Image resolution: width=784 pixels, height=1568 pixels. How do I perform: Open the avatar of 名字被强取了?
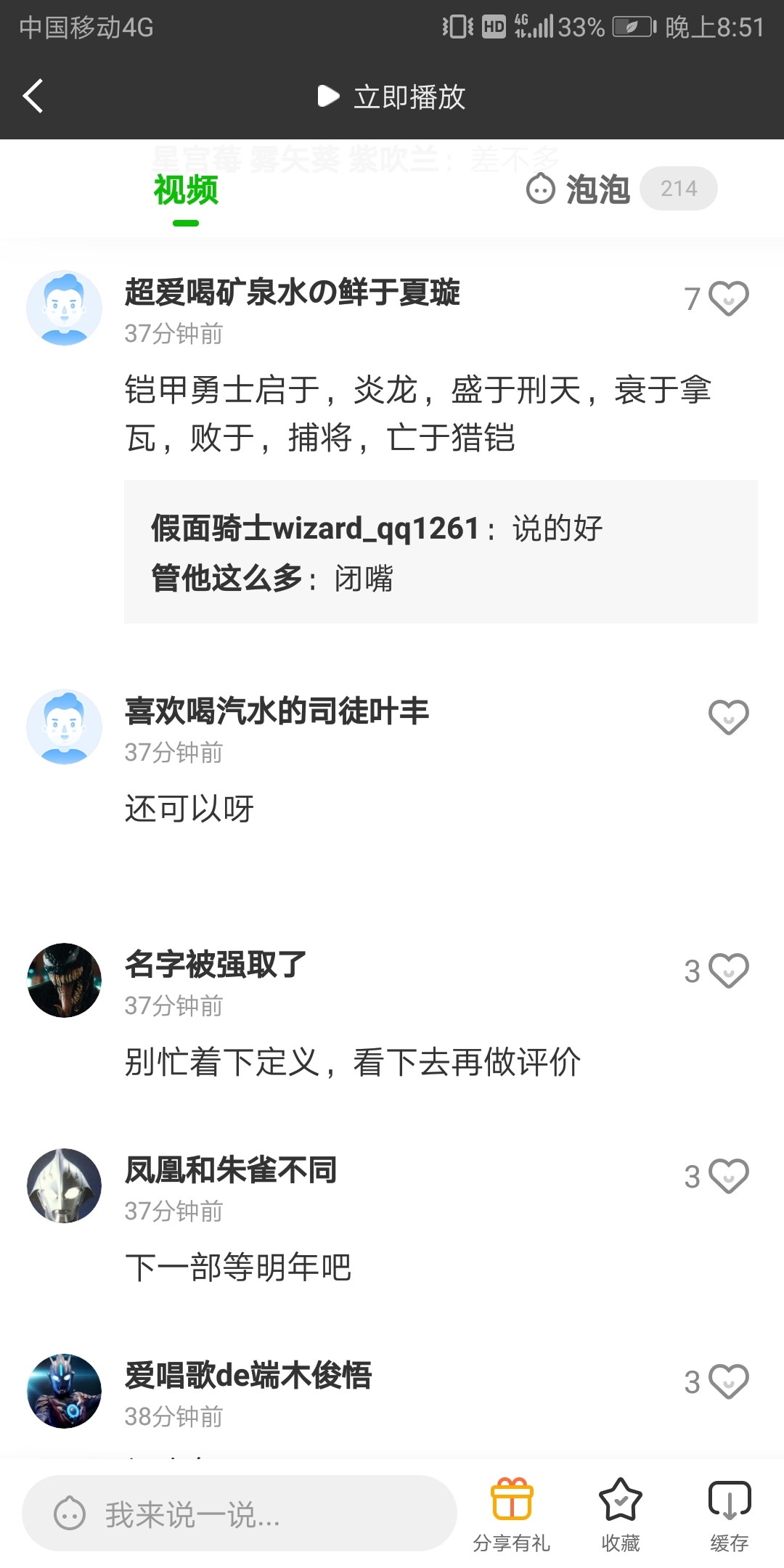coord(64,980)
